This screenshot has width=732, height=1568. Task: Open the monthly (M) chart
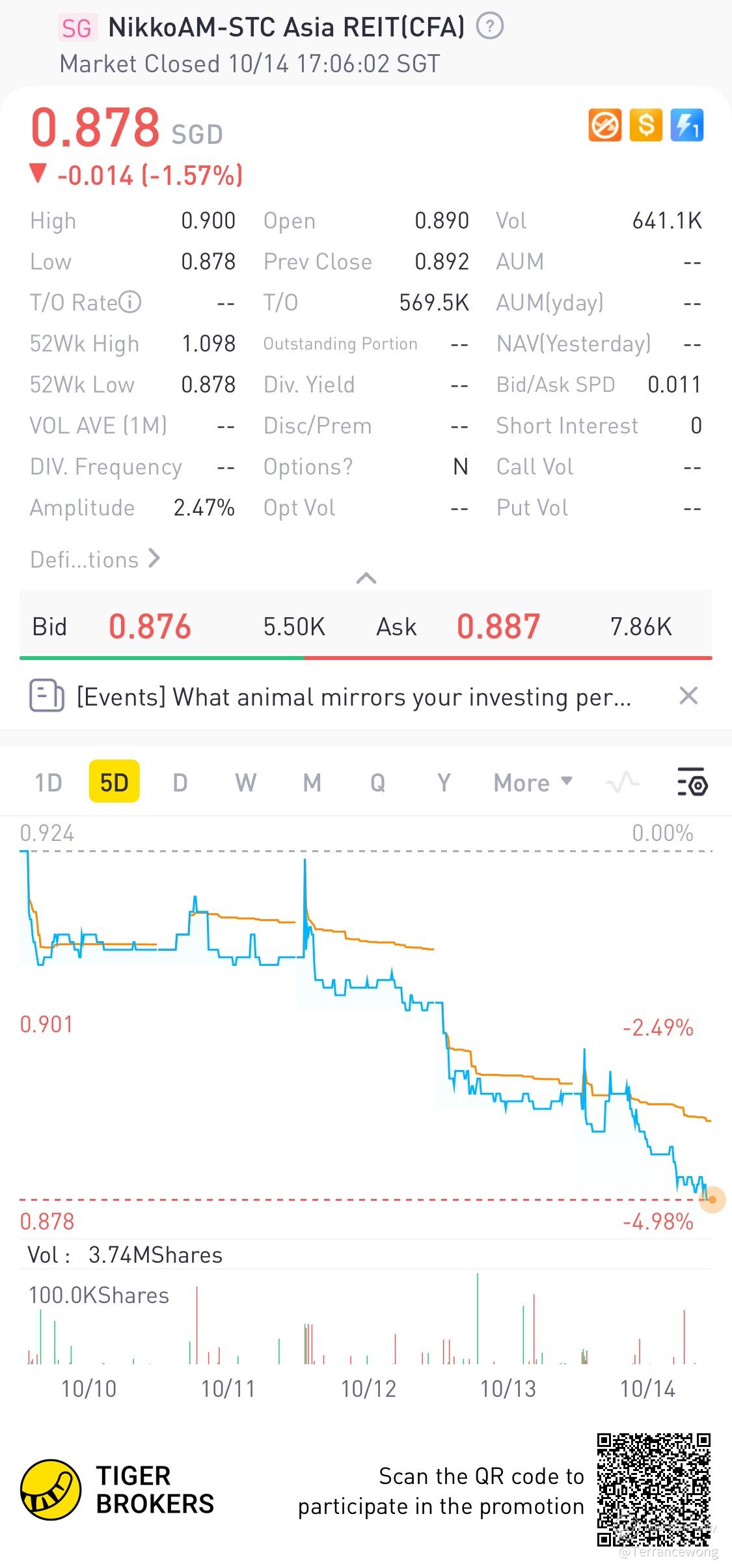pyautogui.click(x=312, y=782)
